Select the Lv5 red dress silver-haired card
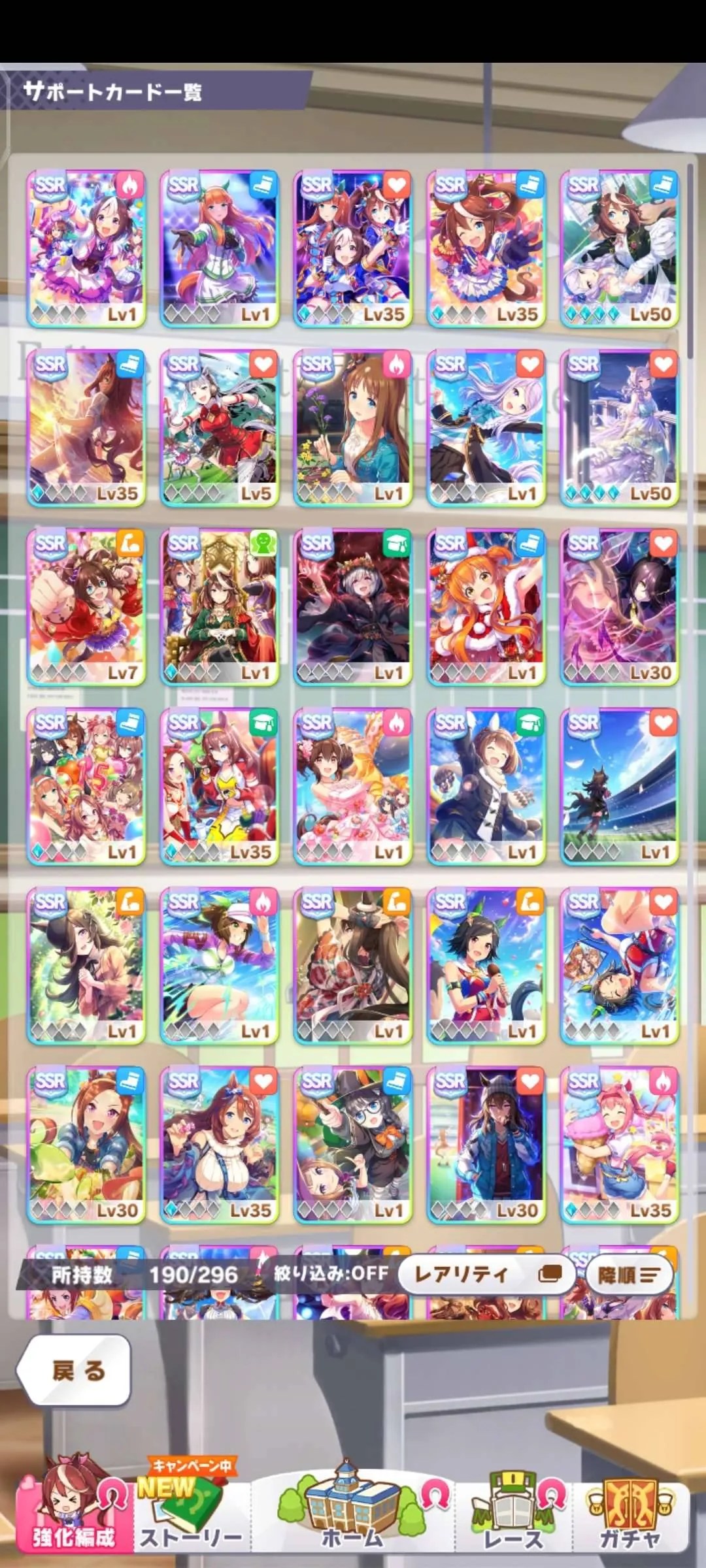Screen dimensions: 706x1568 (x=219, y=428)
